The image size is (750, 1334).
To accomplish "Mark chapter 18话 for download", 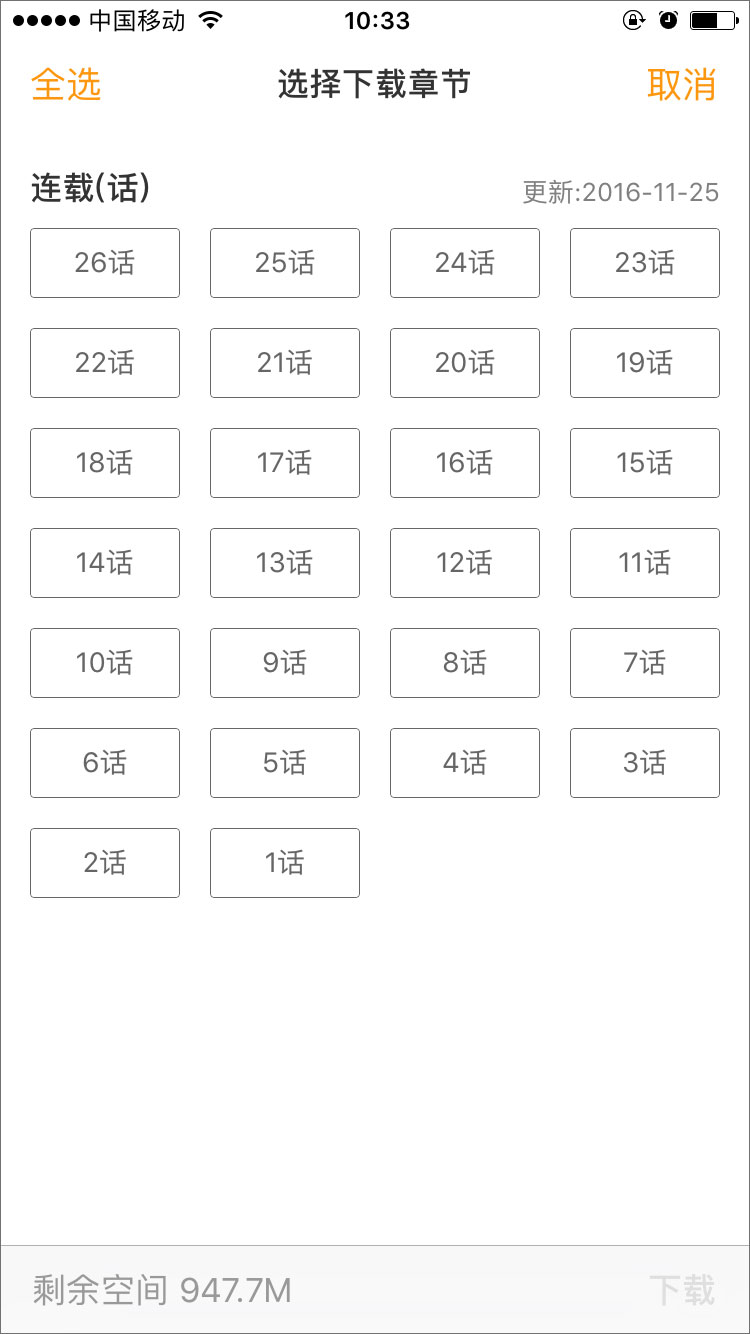I will [x=105, y=463].
